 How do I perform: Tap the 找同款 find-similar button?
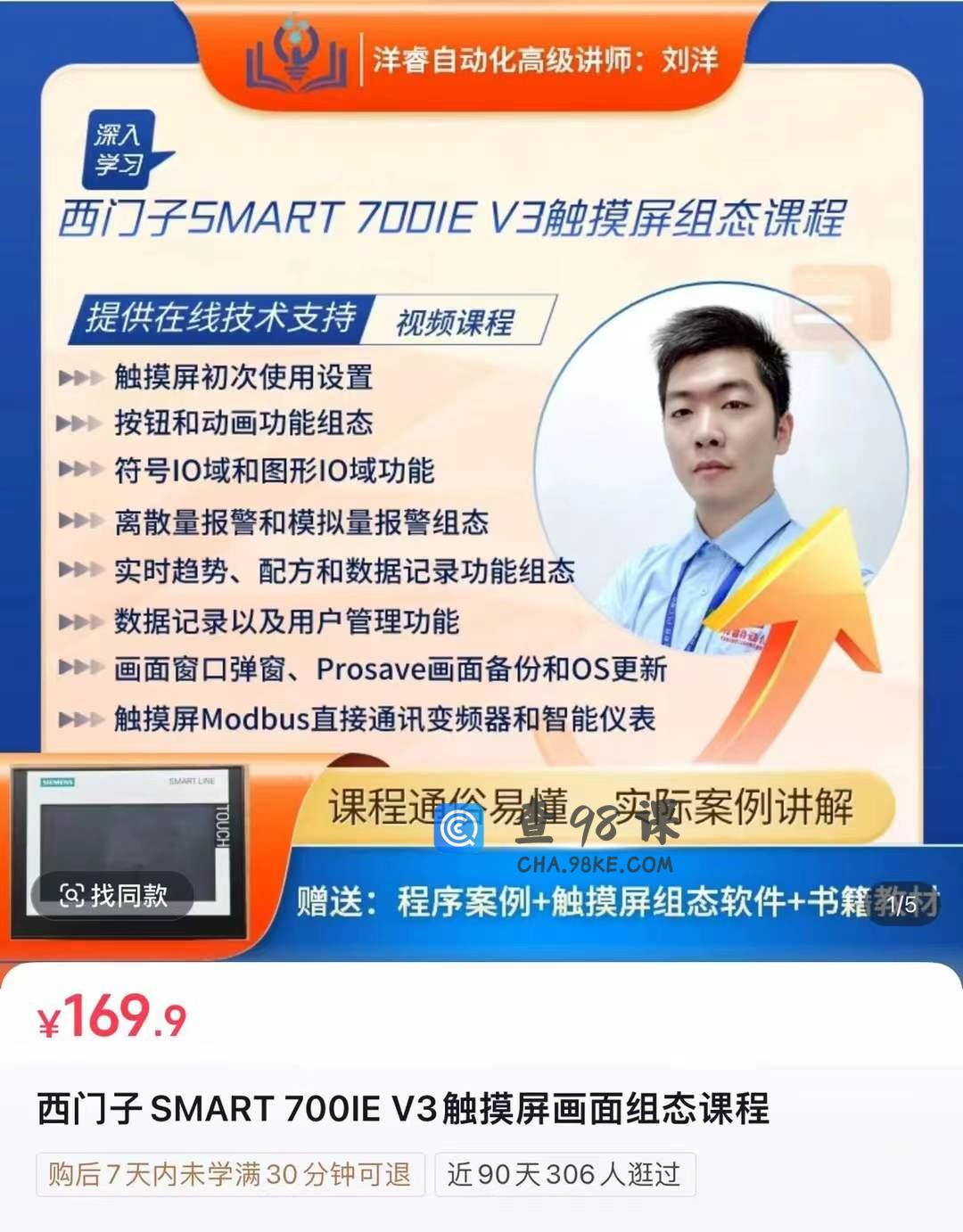click(113, 894)
